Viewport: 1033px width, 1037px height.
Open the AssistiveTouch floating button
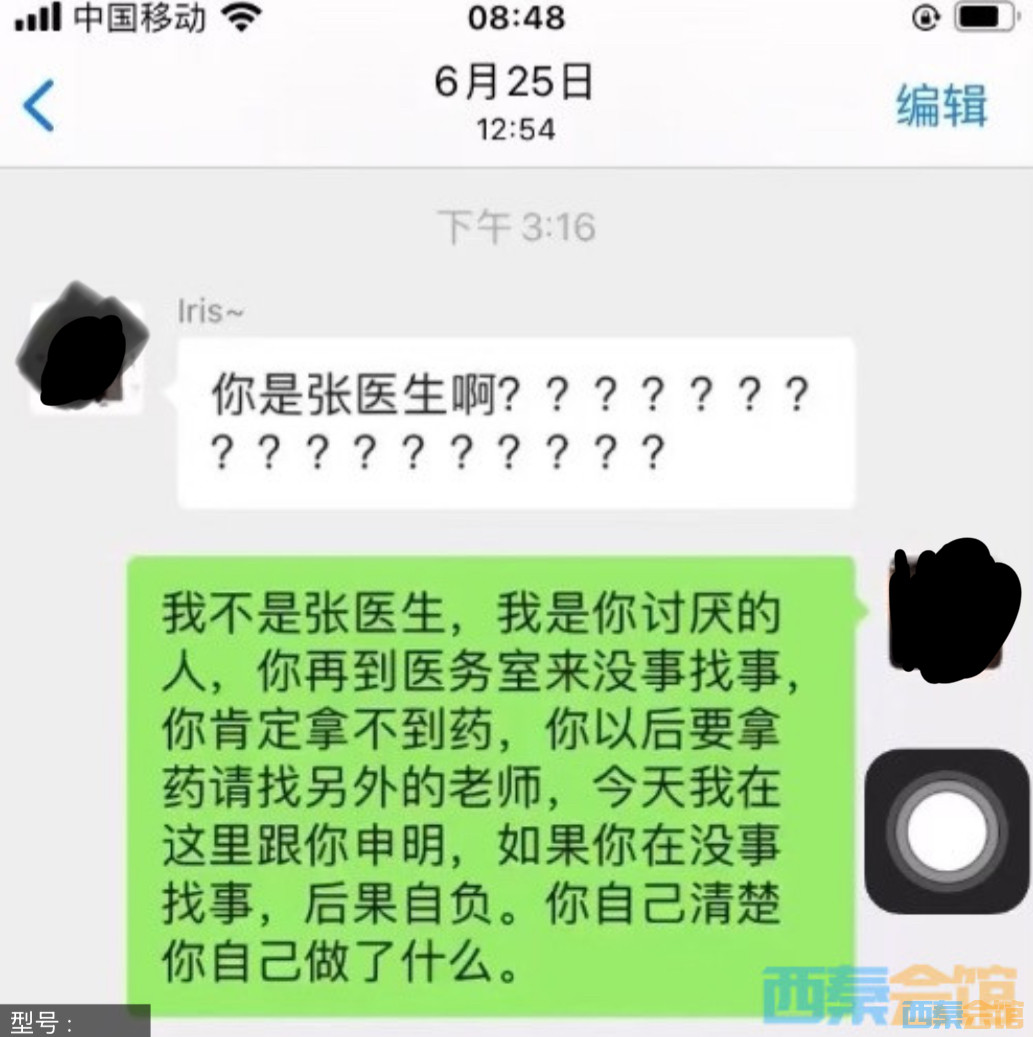coord(946,830)
